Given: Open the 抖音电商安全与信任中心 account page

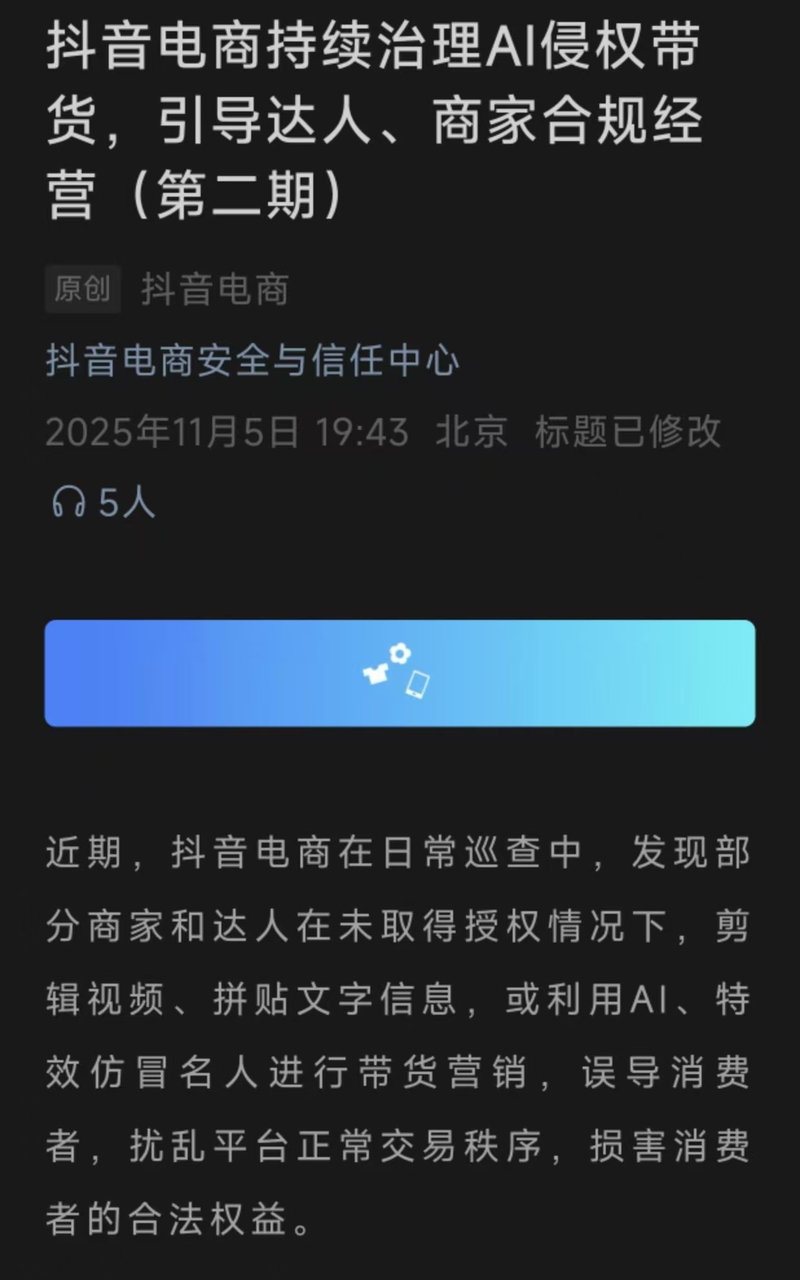Looking at the screenshot, I should click(x=252, y=360).
